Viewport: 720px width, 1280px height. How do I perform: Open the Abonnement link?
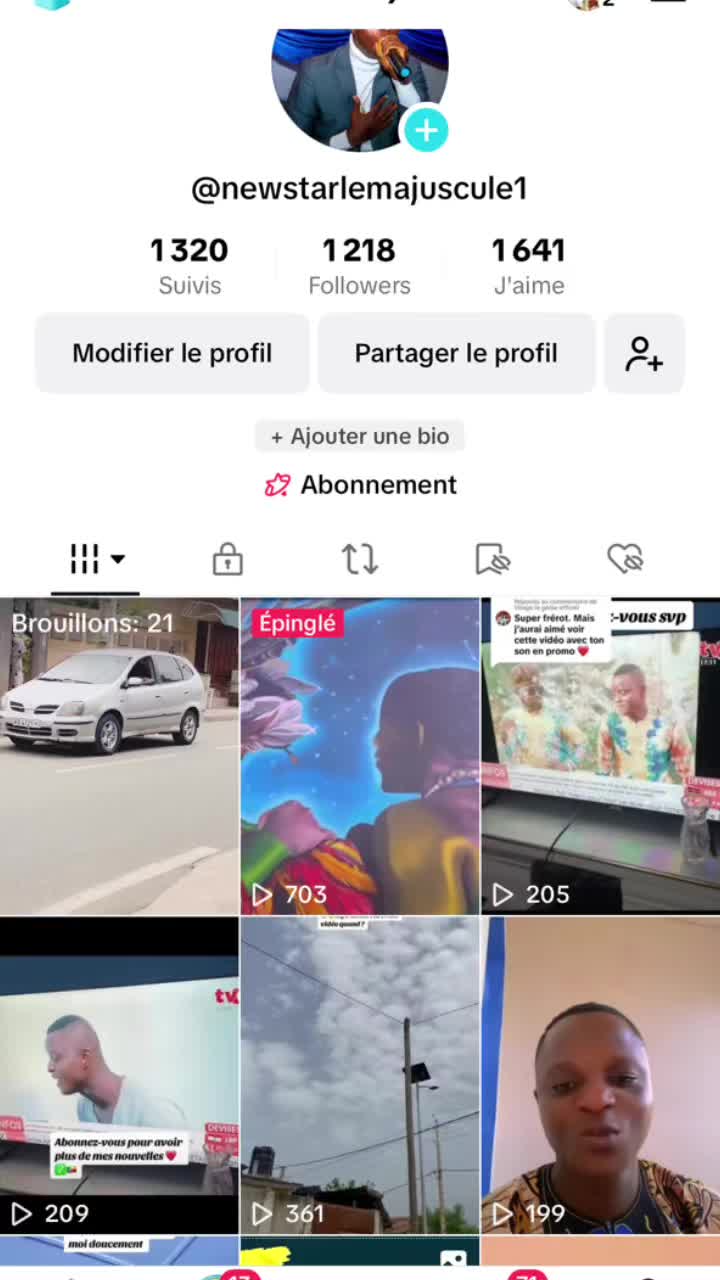tap(360, 485)
